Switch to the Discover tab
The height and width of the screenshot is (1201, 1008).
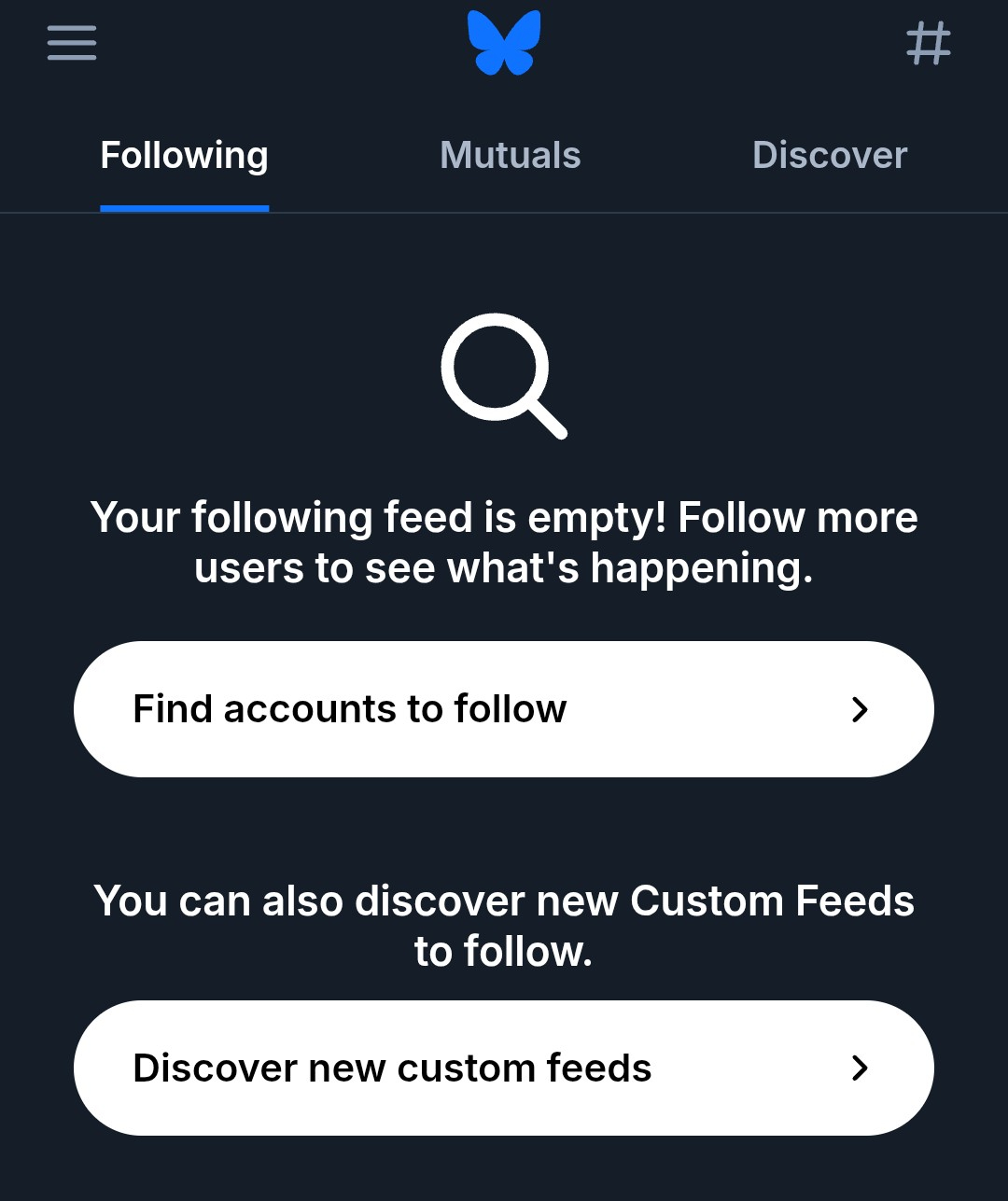point(829,156)
